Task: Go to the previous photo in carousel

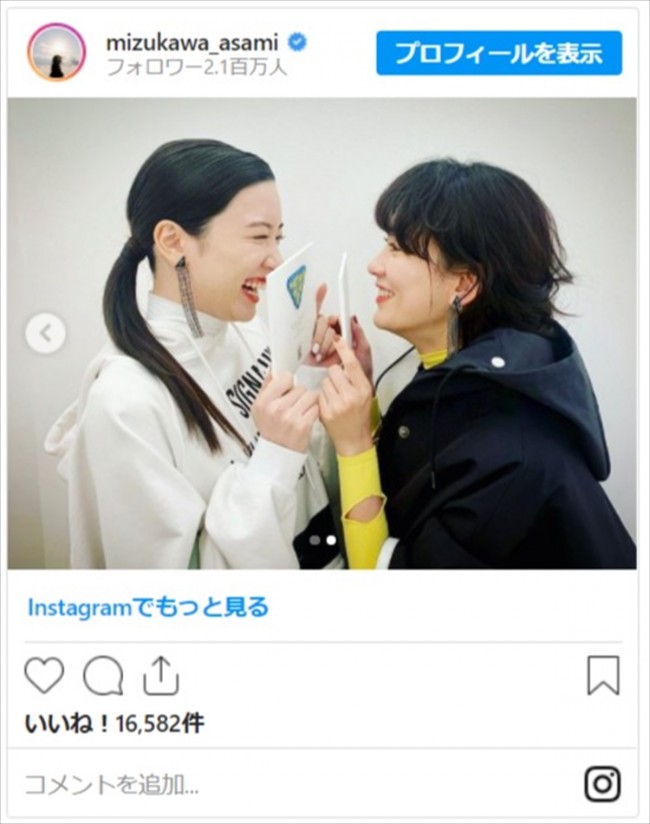Action: [46, 333]
